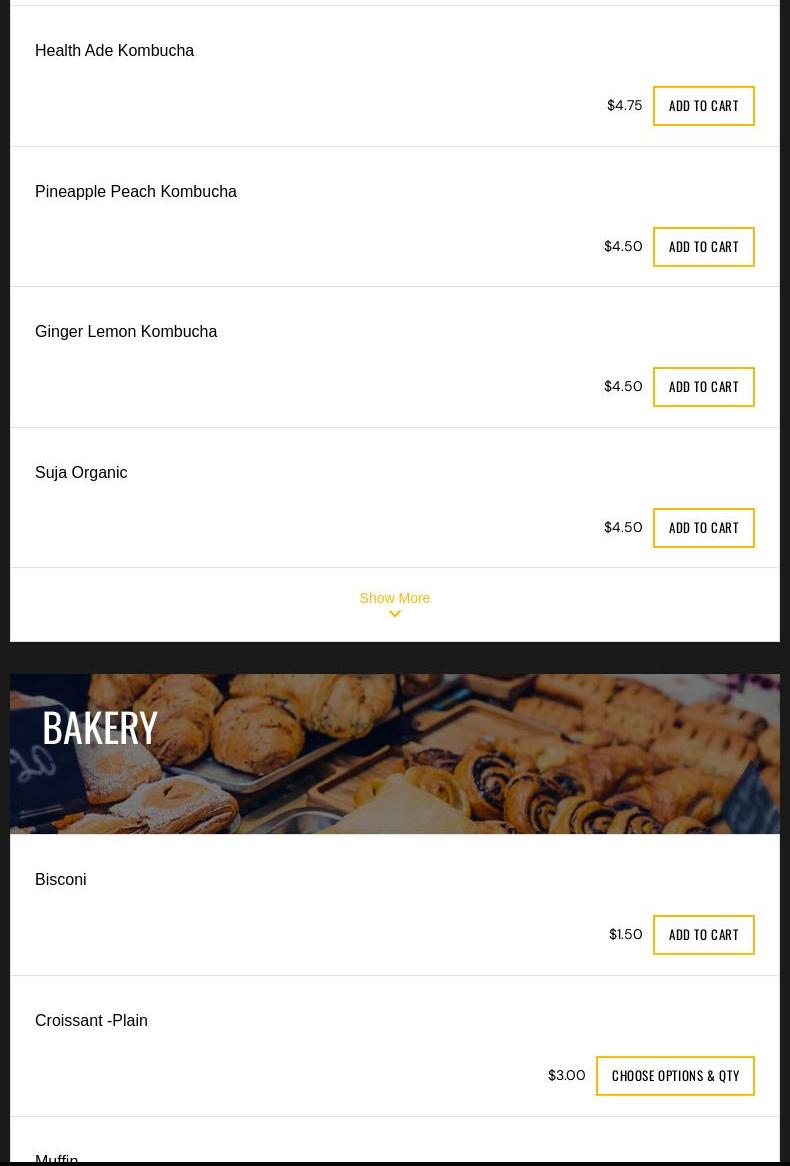This screenshot has height=1166, width=790.
Task: Add Health Ade Kombucha to cart
Action: click(703, 106)
